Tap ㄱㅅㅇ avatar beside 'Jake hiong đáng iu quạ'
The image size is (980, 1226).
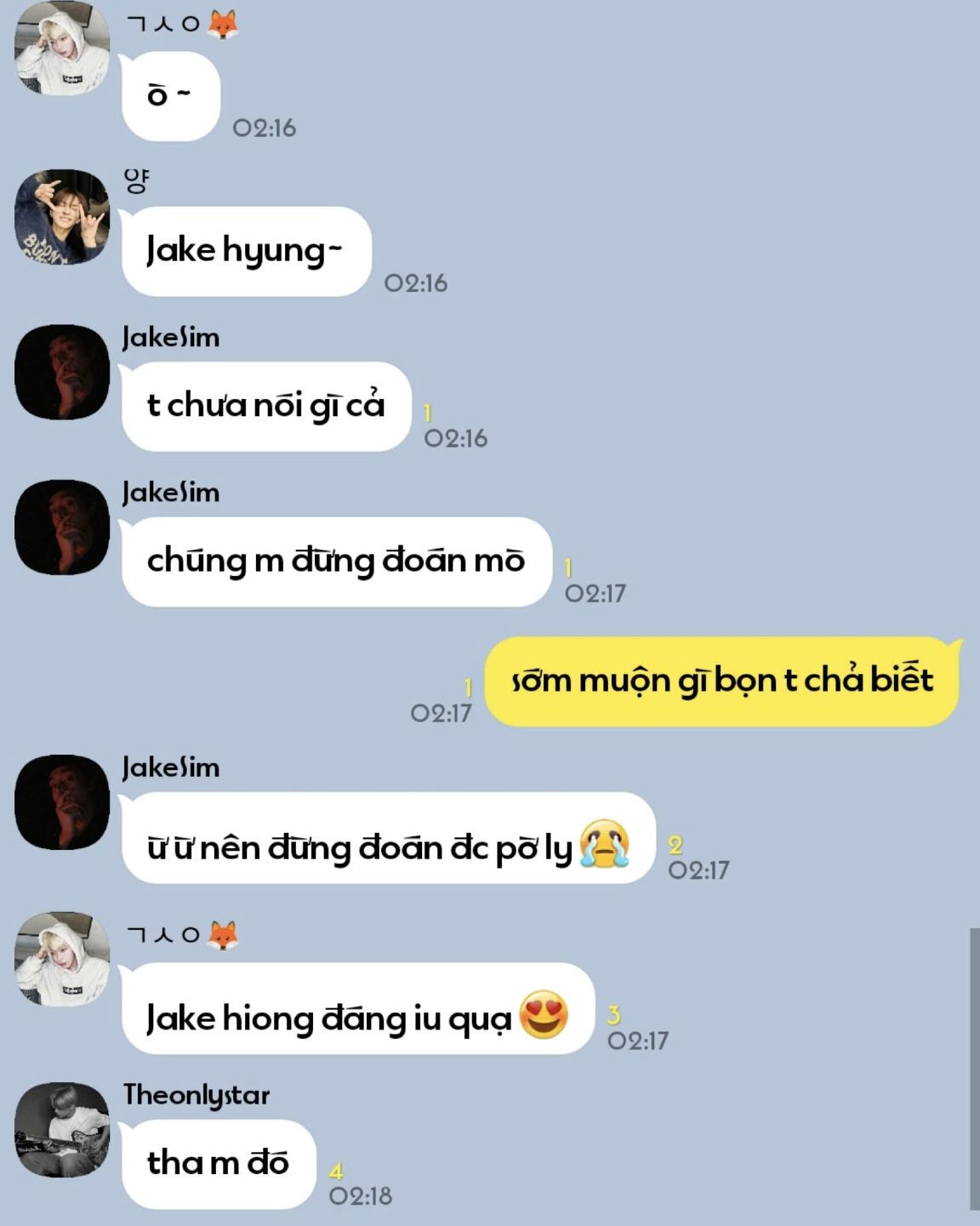[x=62, y=959]
